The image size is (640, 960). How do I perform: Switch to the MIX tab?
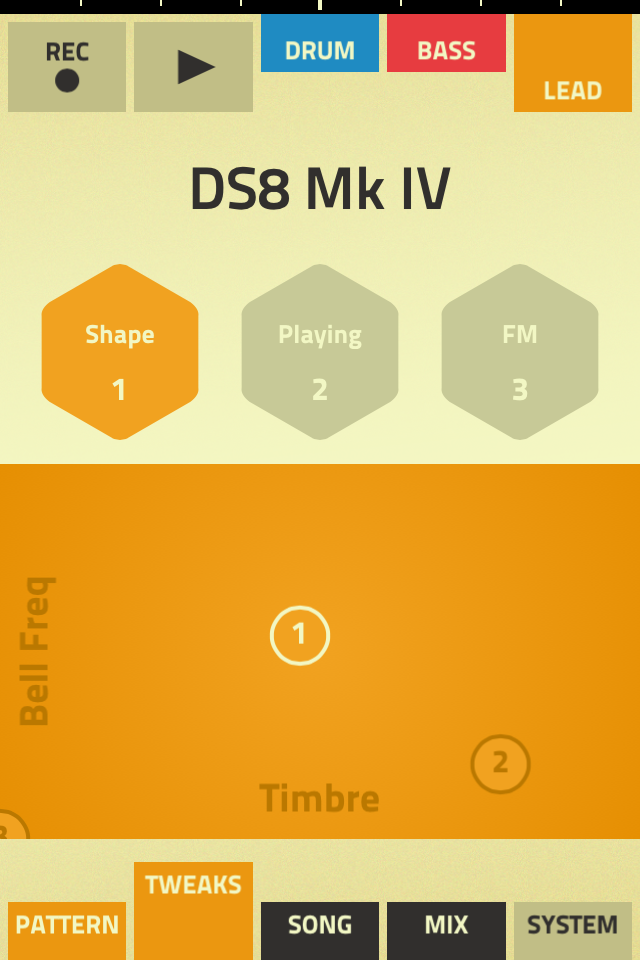click(446, 928)
